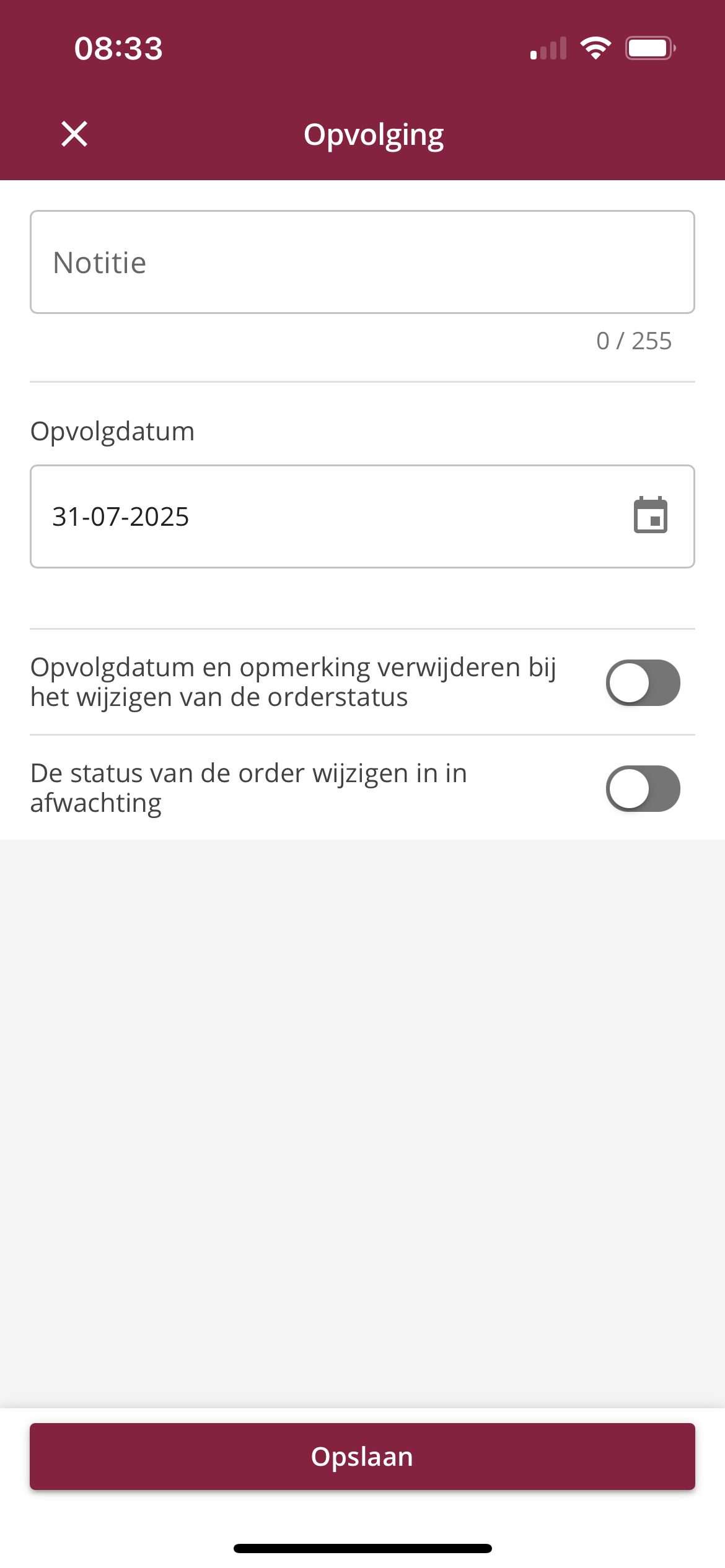
Task: Toggle status wijzigen in afwachting switch
Action: (x=643, y=788)
